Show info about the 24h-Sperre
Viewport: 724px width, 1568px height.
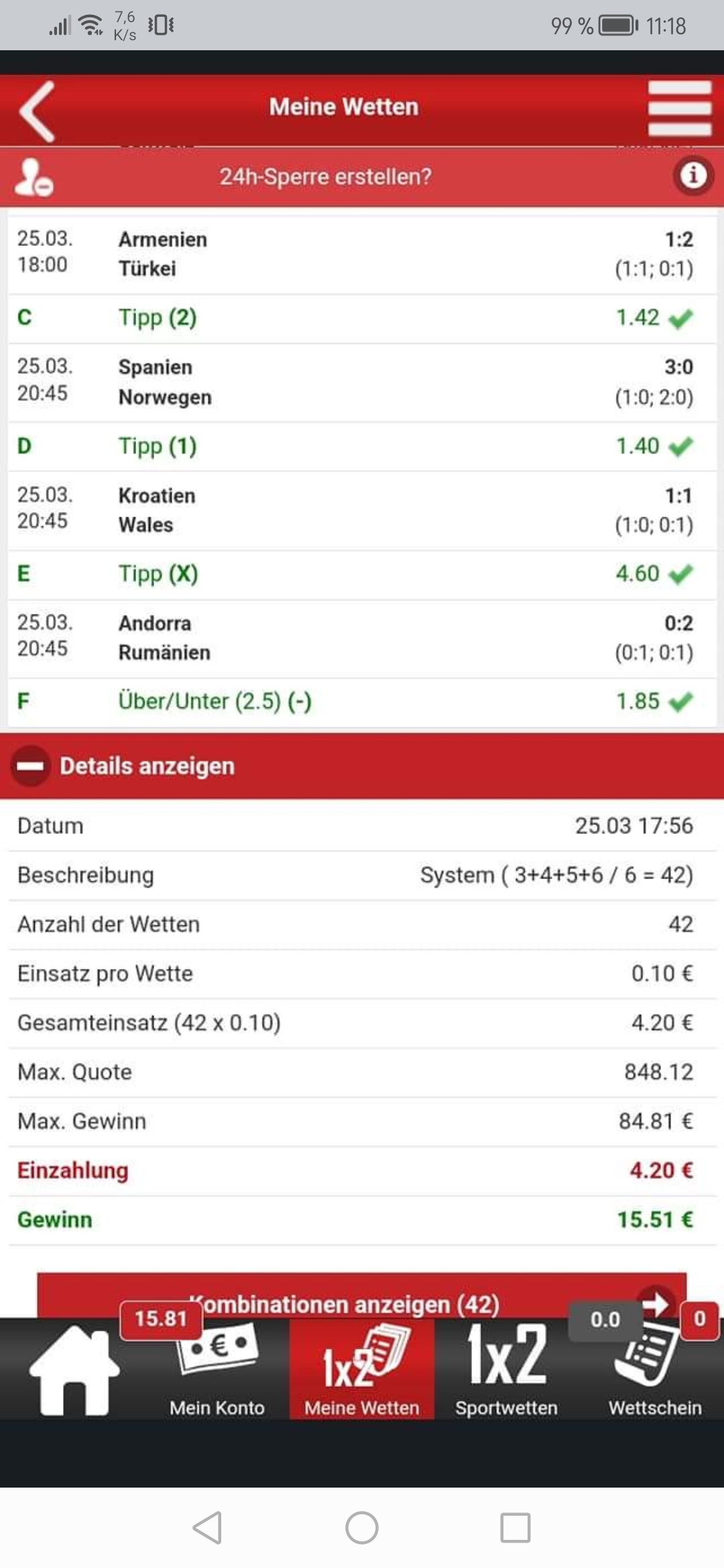[x=692, y=176]
